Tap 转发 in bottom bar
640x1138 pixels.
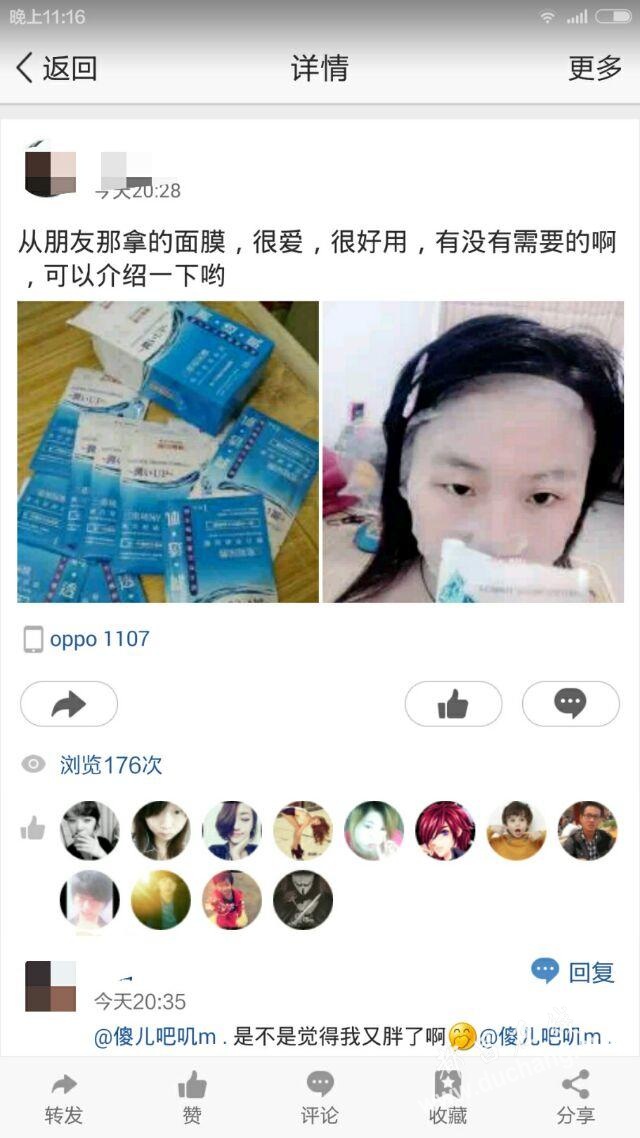[64, 1097]
